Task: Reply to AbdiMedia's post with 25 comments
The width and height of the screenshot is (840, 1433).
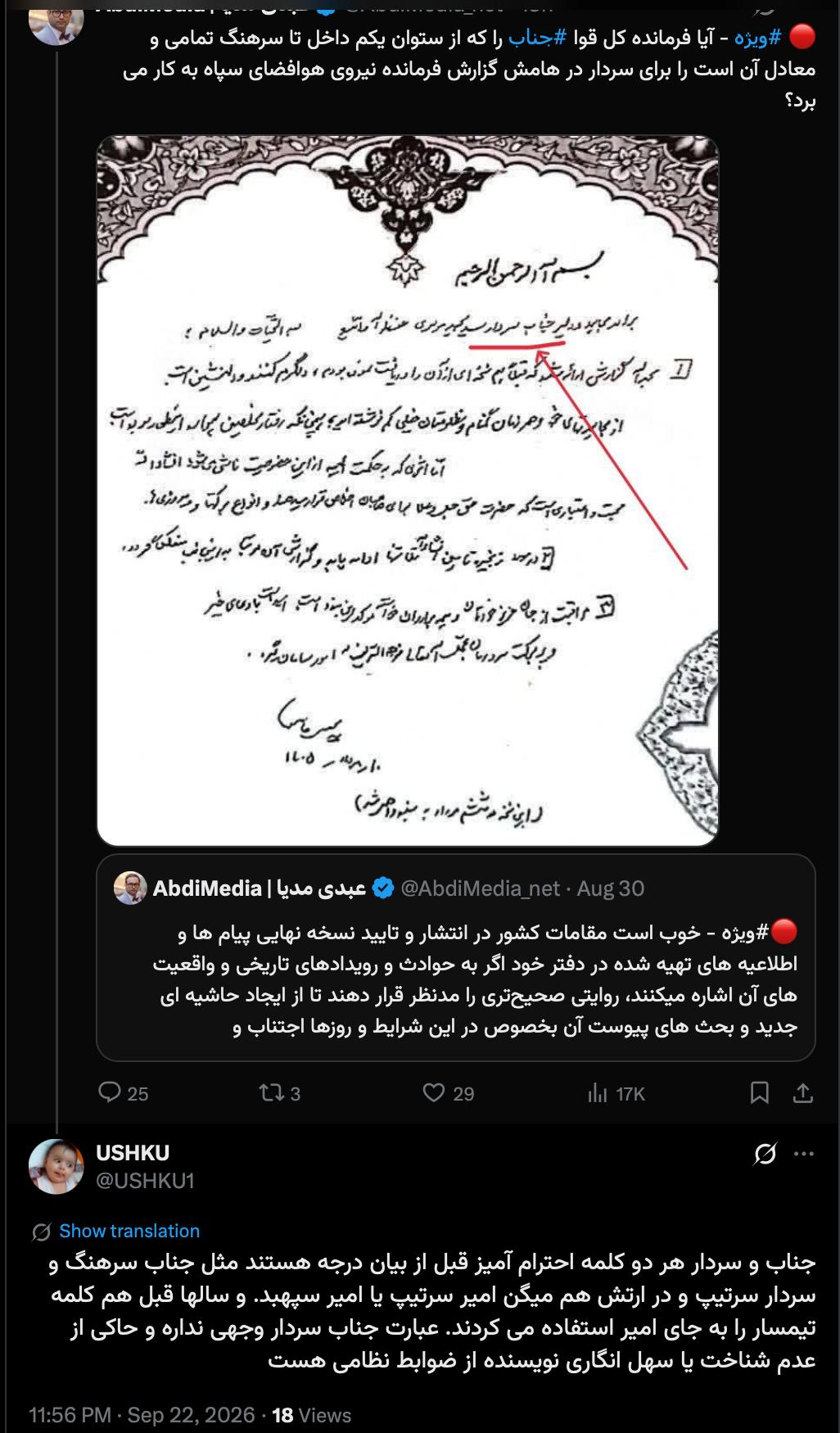Action: (x=123, y=1093)
